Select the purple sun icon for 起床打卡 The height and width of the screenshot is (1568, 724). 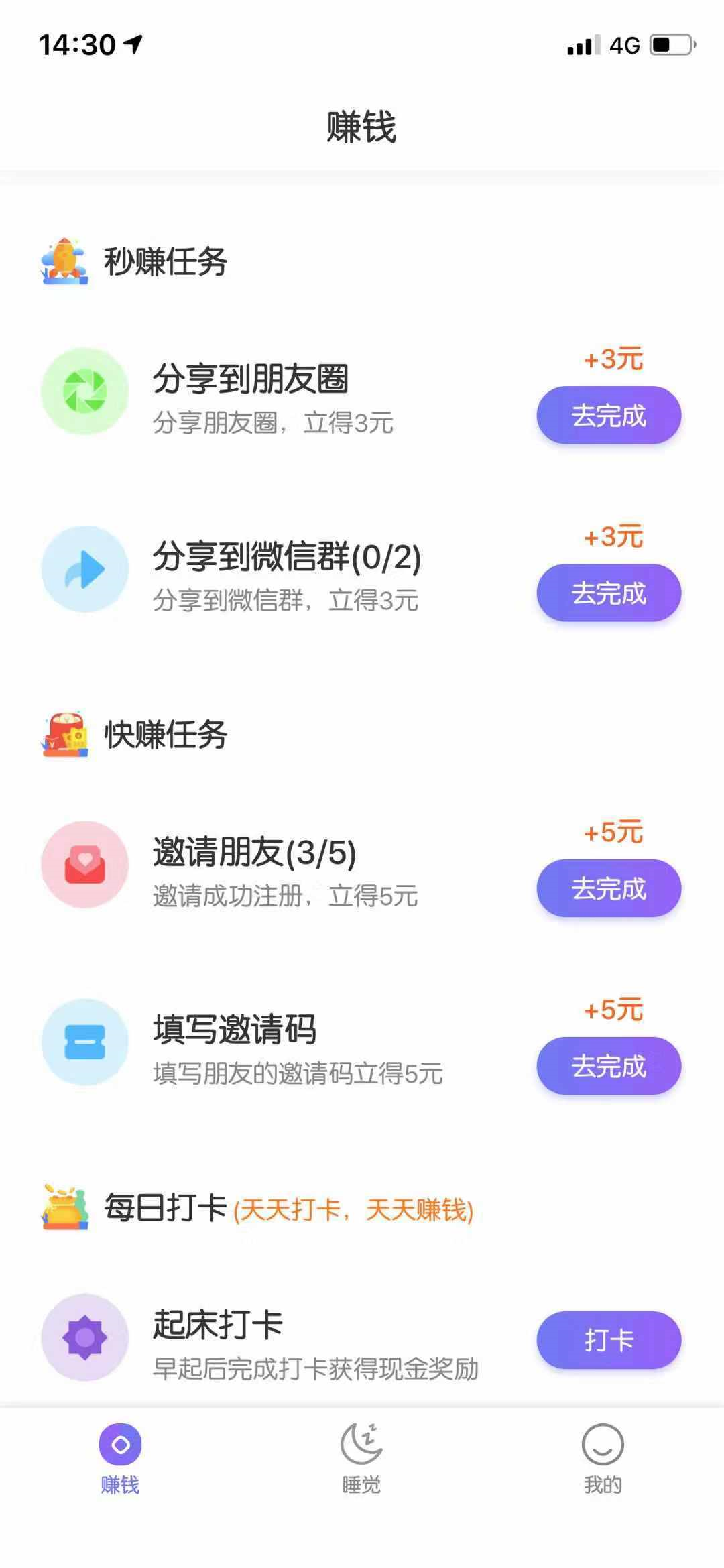(x=84, y=1337)
